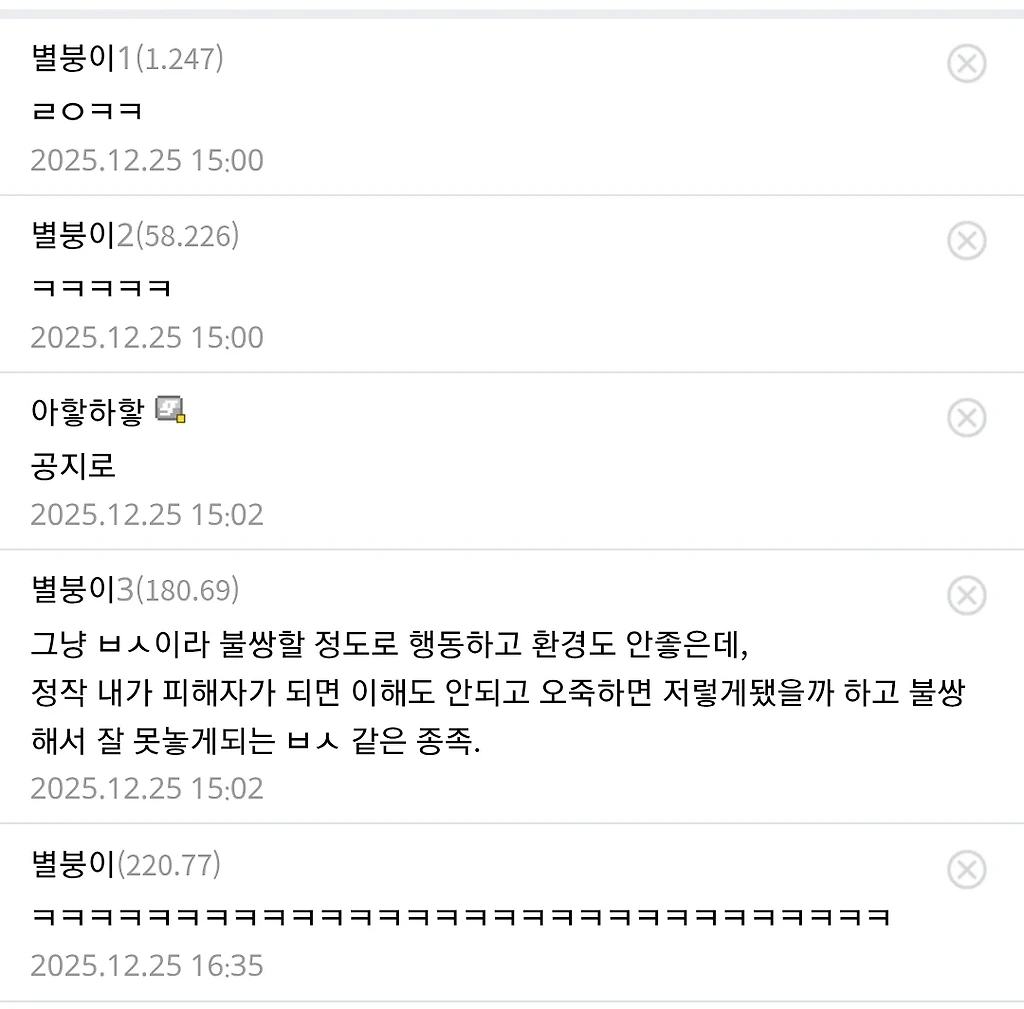Open the nickname 아할하할
Viewport: 1024px width, 1009px height.
(x=88, y=411)
